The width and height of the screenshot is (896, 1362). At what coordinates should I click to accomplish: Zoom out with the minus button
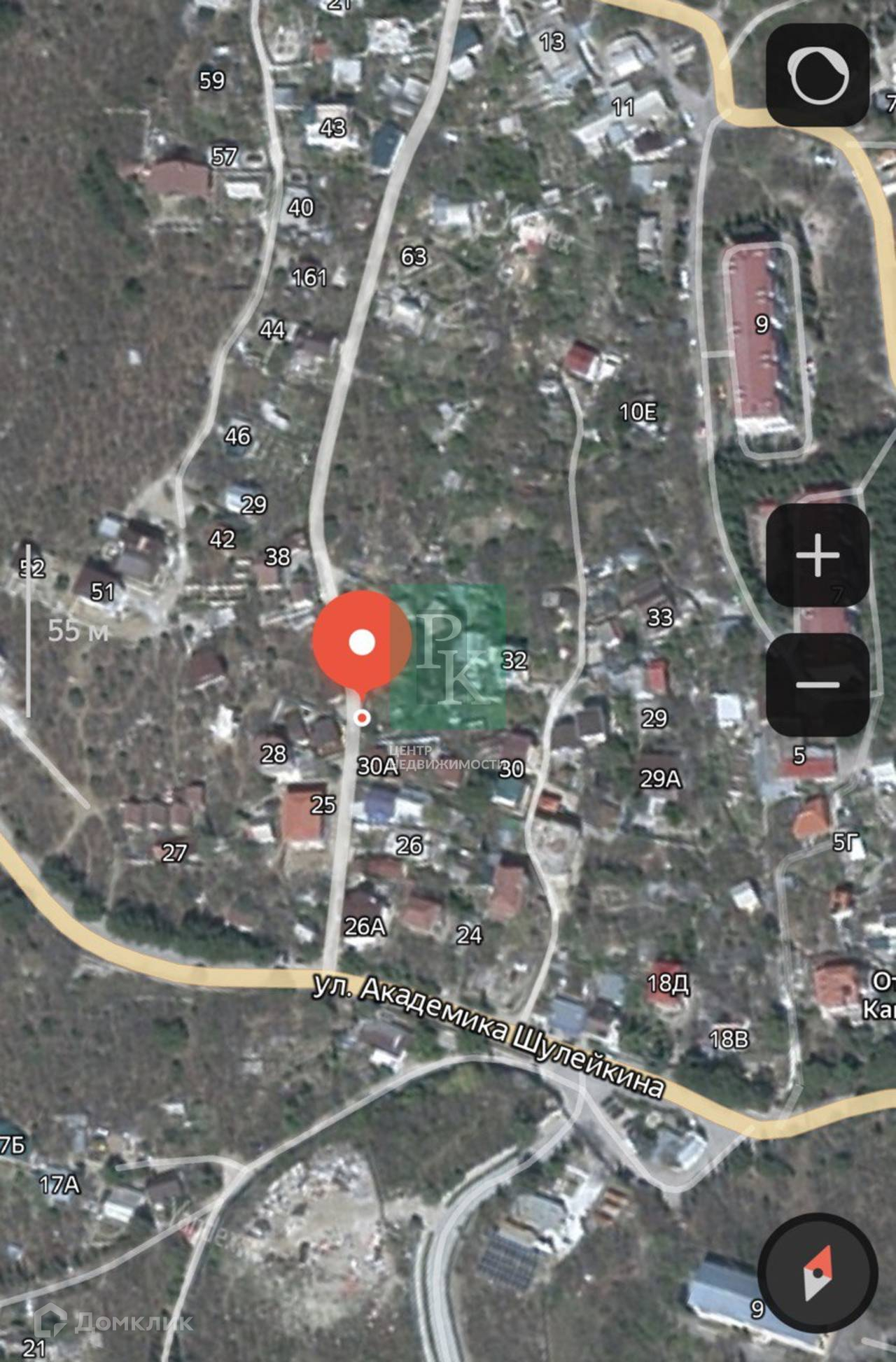coord(818,684)
